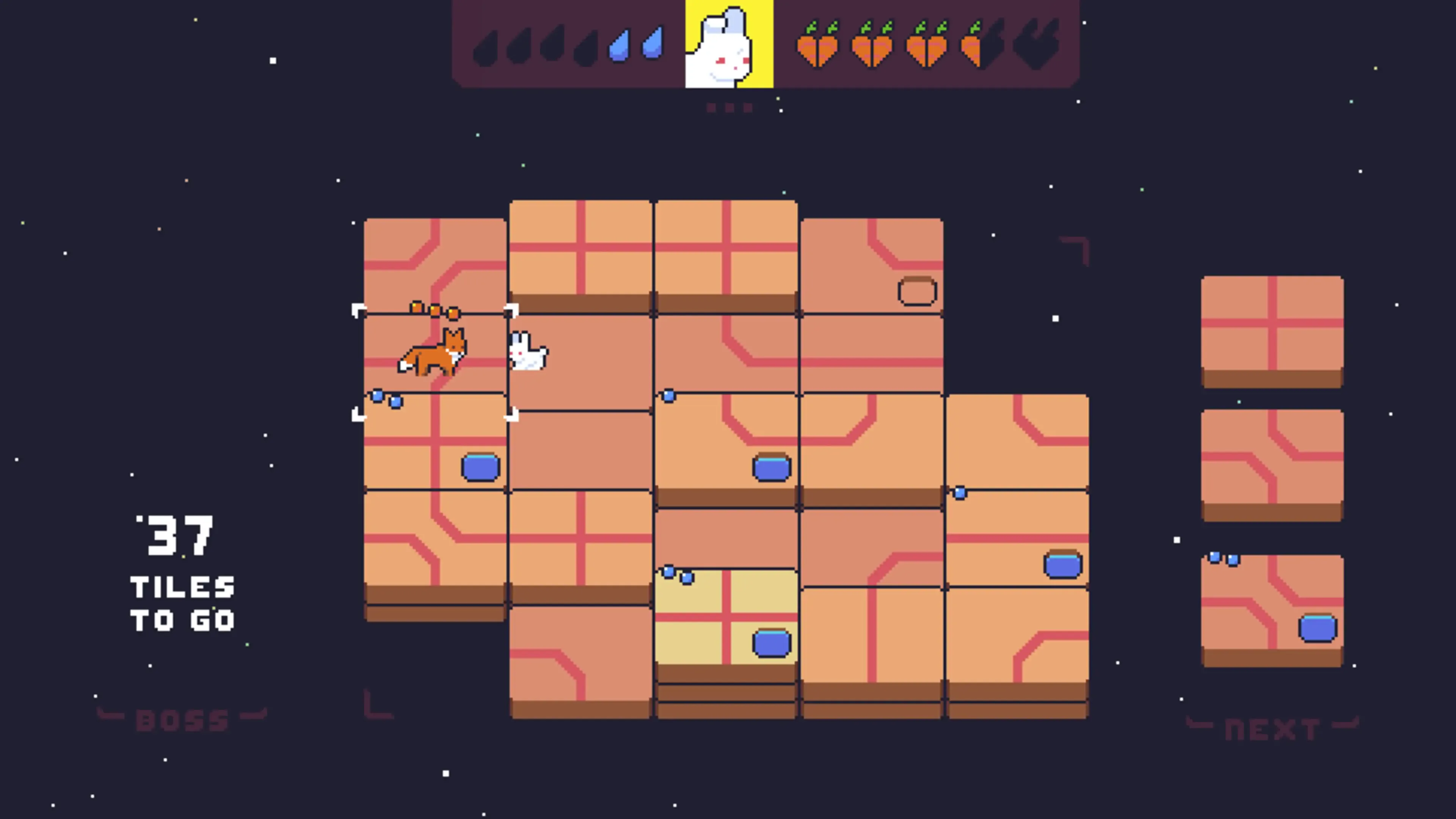This screenshot has height=819, width=1456.
Task: Tap the white bunny on the board
Action: point(528,352)
